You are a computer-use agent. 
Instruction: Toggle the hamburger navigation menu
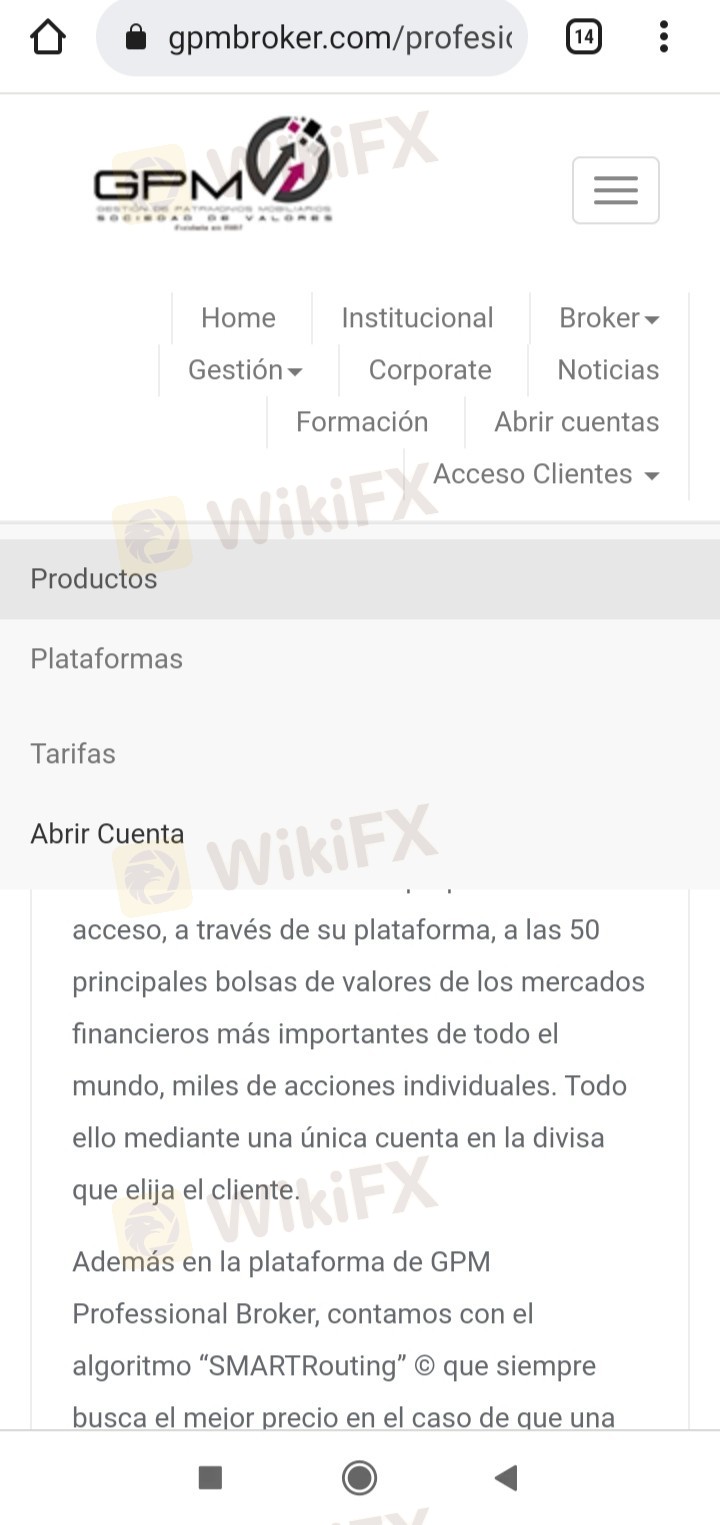[616, 190]
